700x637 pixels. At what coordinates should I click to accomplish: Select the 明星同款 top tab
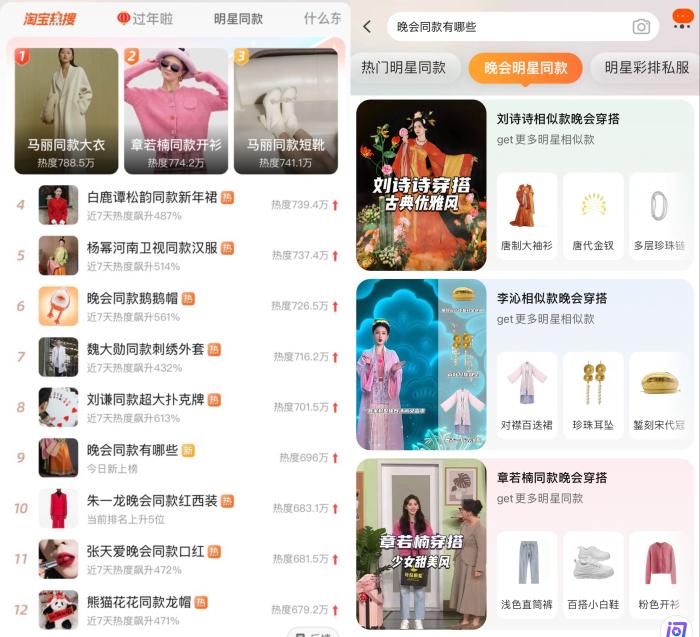pos(238,19)
